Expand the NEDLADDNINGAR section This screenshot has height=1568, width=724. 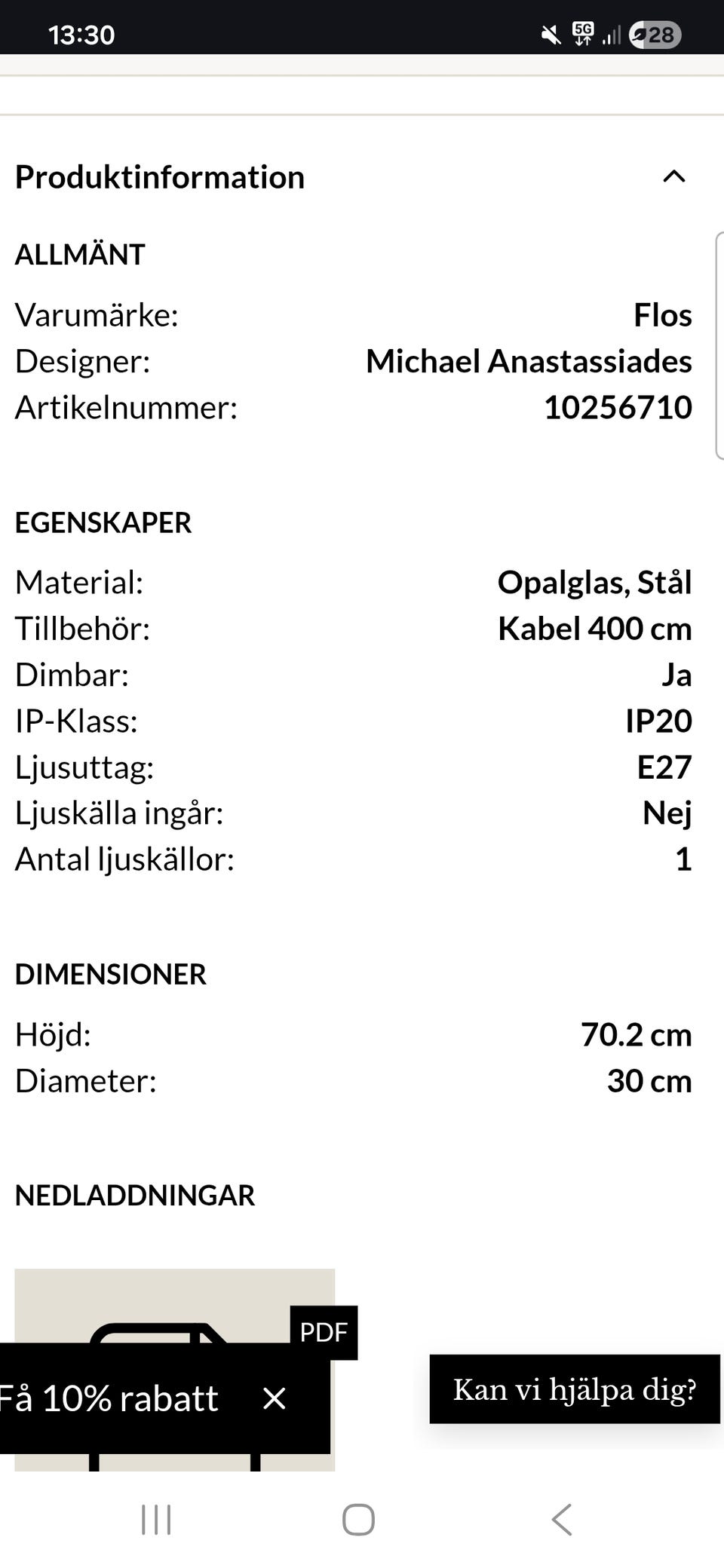click(134, 1196)
